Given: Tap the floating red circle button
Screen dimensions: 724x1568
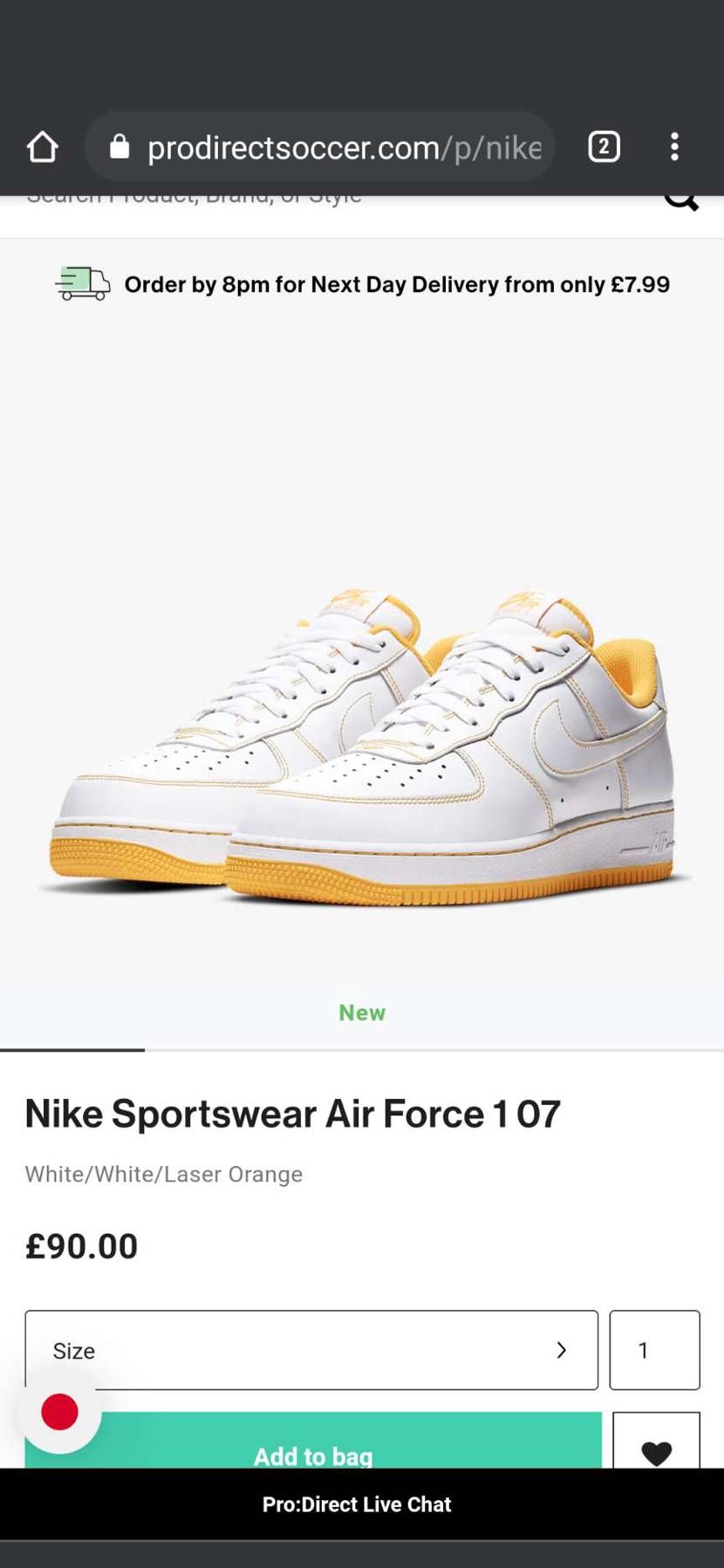Looking at the screenshot, I should coord(59,1412).
